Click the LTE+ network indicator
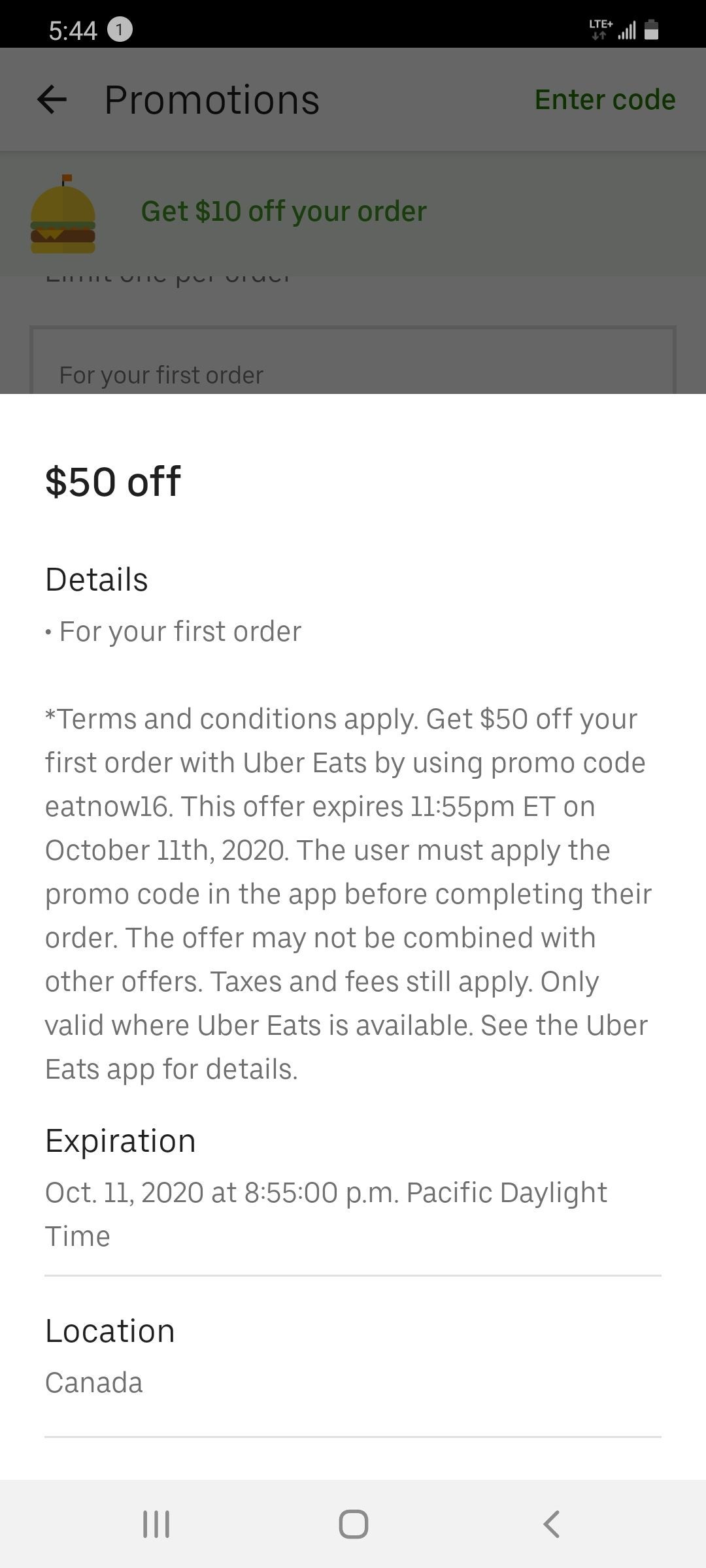The height and width of the screenshot is (1568, 706). tap(599, 29)
